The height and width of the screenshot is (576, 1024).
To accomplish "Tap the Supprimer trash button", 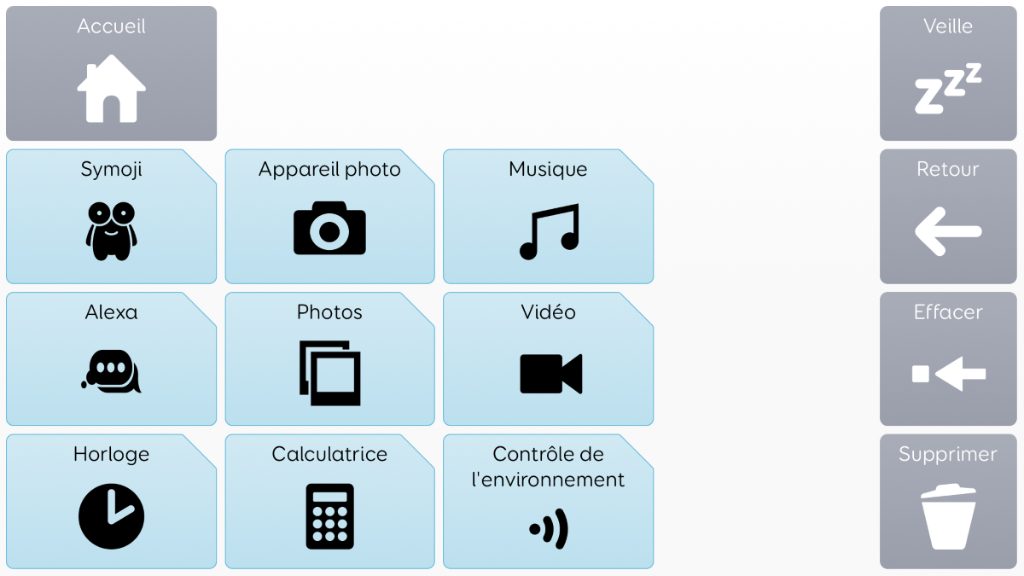I will click(x=948, y=501).
